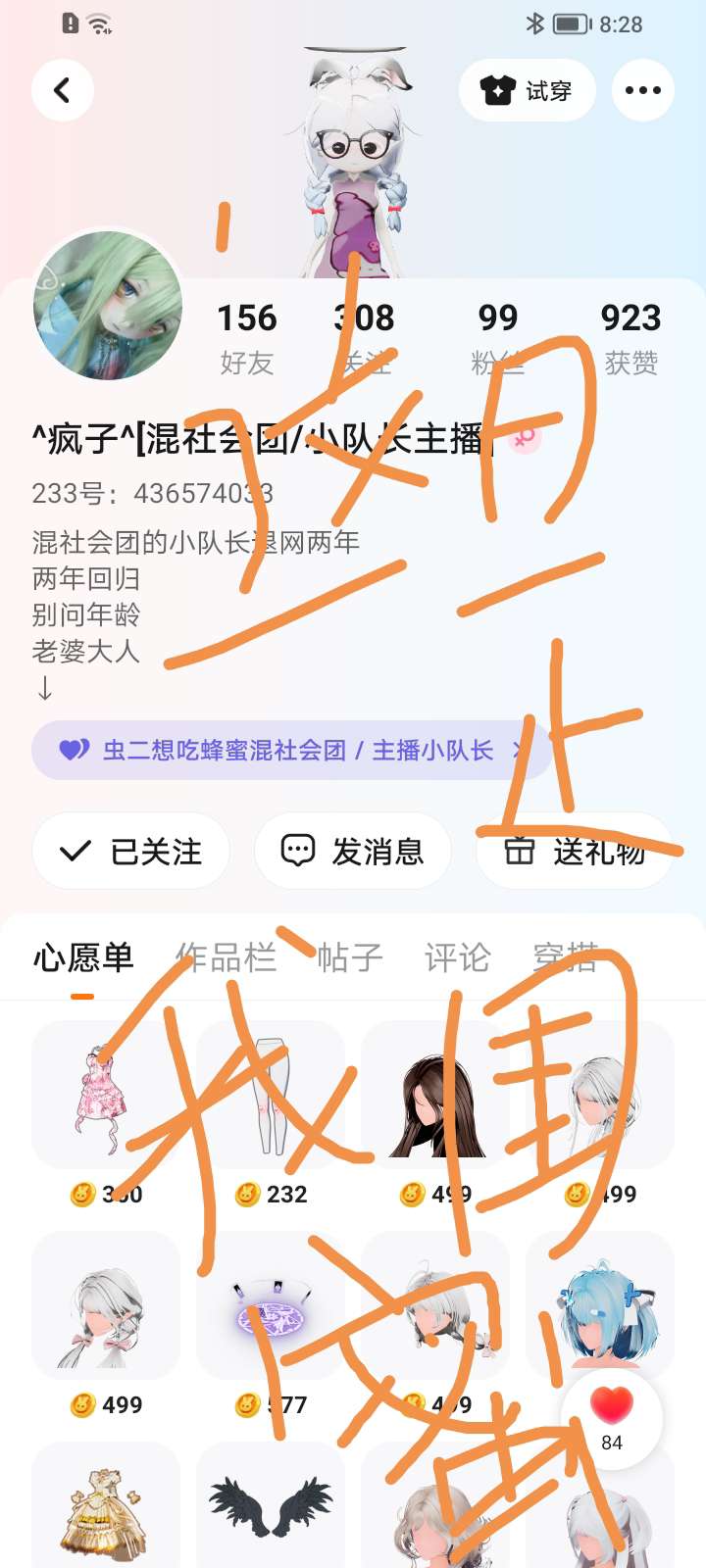Open the 156 好友 friends list

(246, 337)
